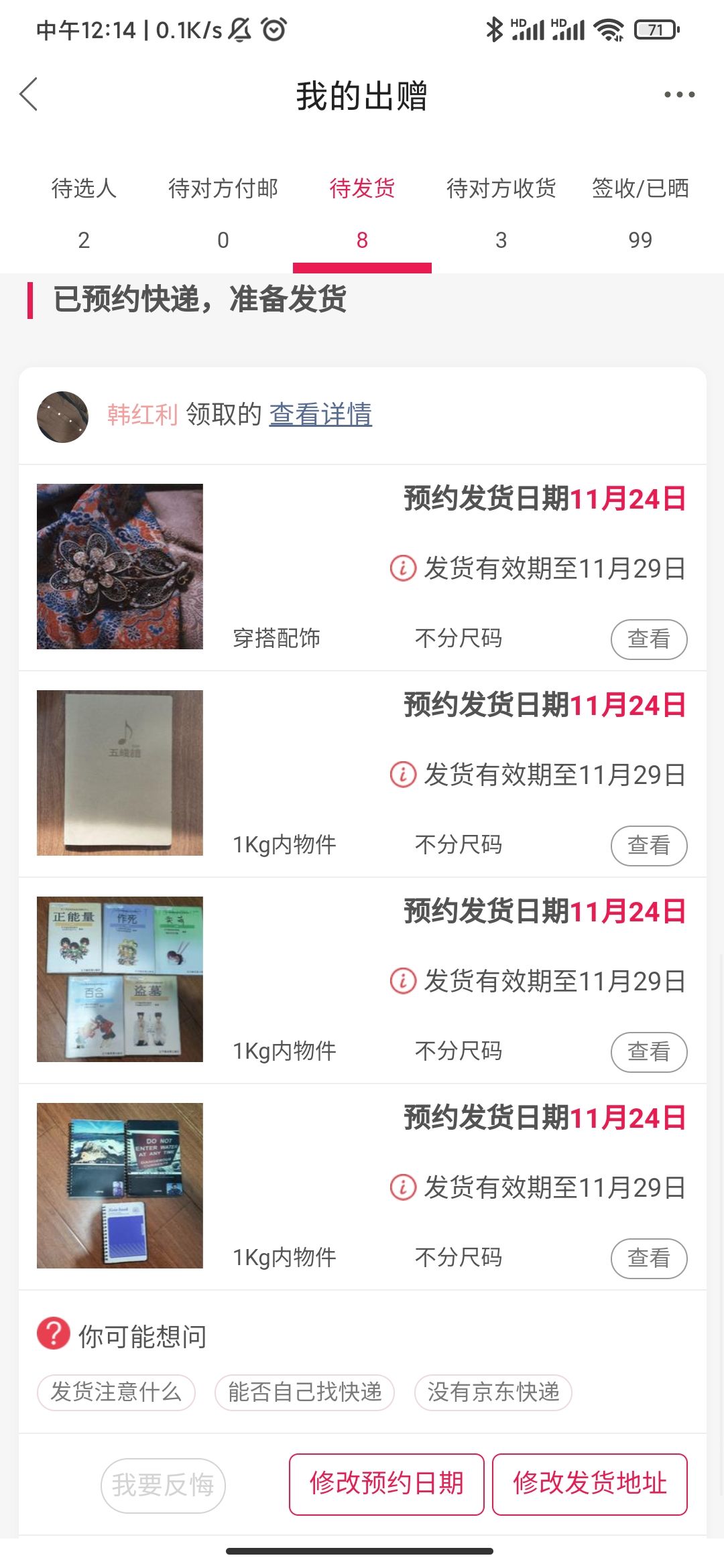The height and width of the screenshot is (1568, 724).
Task: Tap 修改发货地址 to edit shipping address
Action: point(590,1484)
